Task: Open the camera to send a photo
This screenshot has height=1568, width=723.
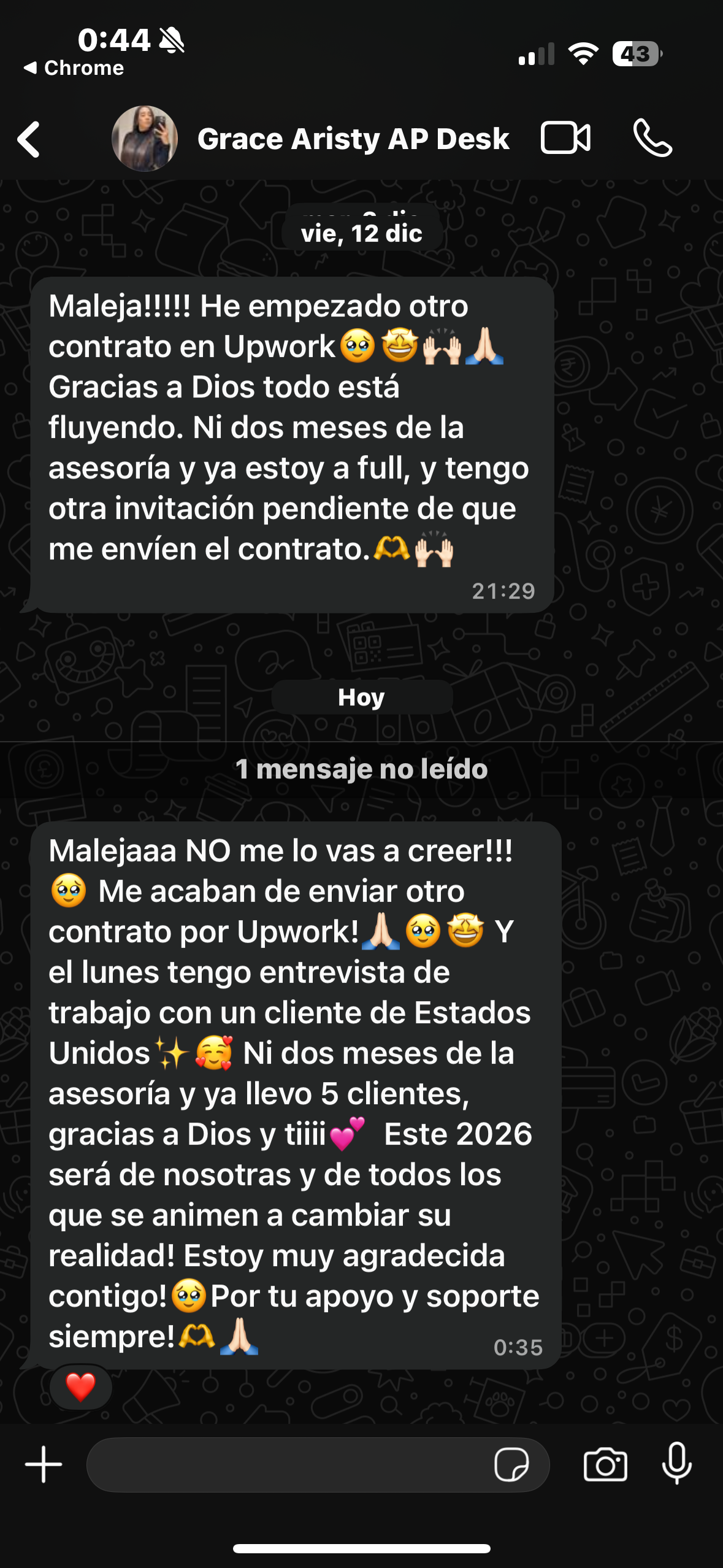Action: click(605, 1465)
